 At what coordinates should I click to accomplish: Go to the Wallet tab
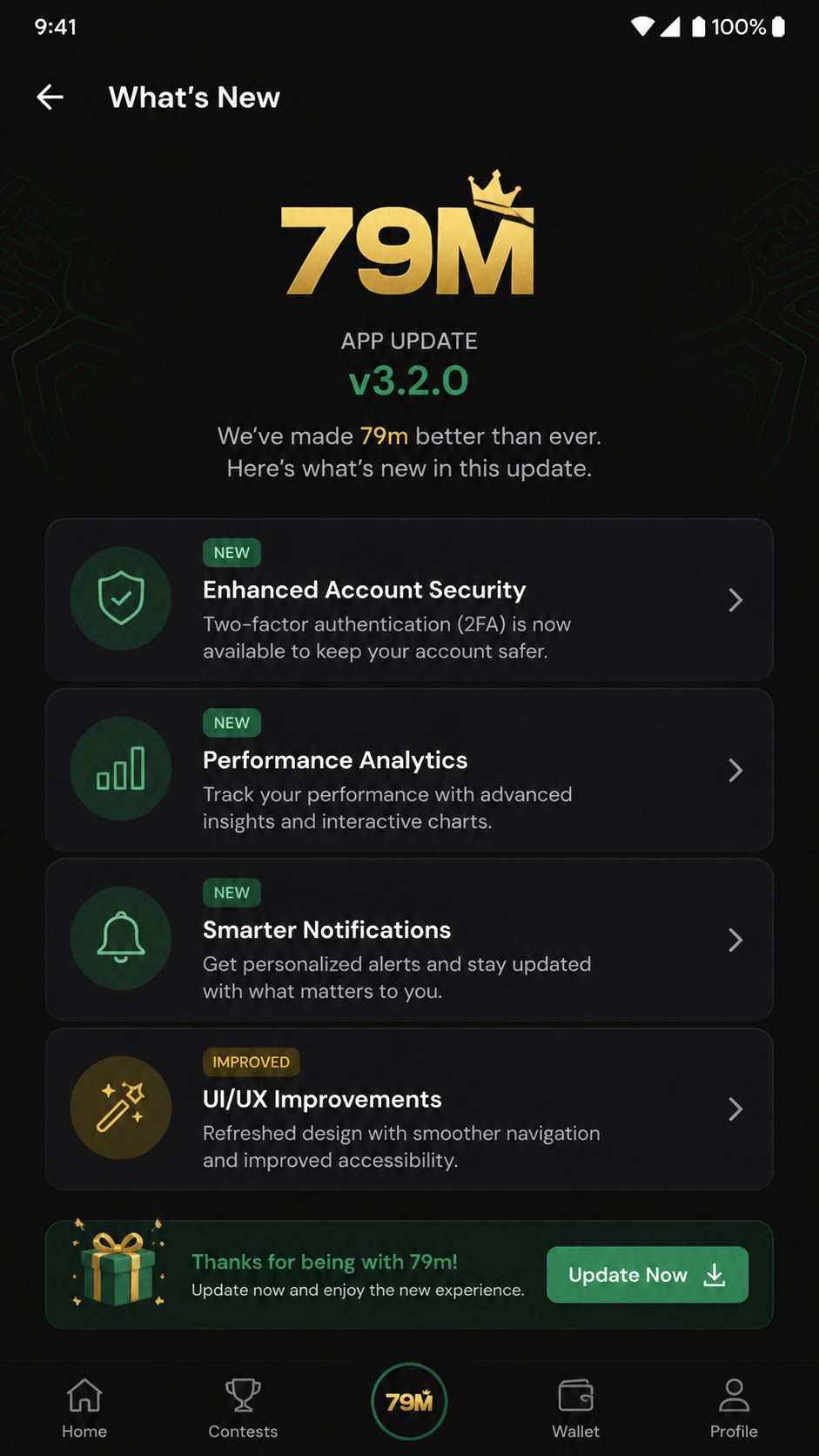pos(575,1408)
